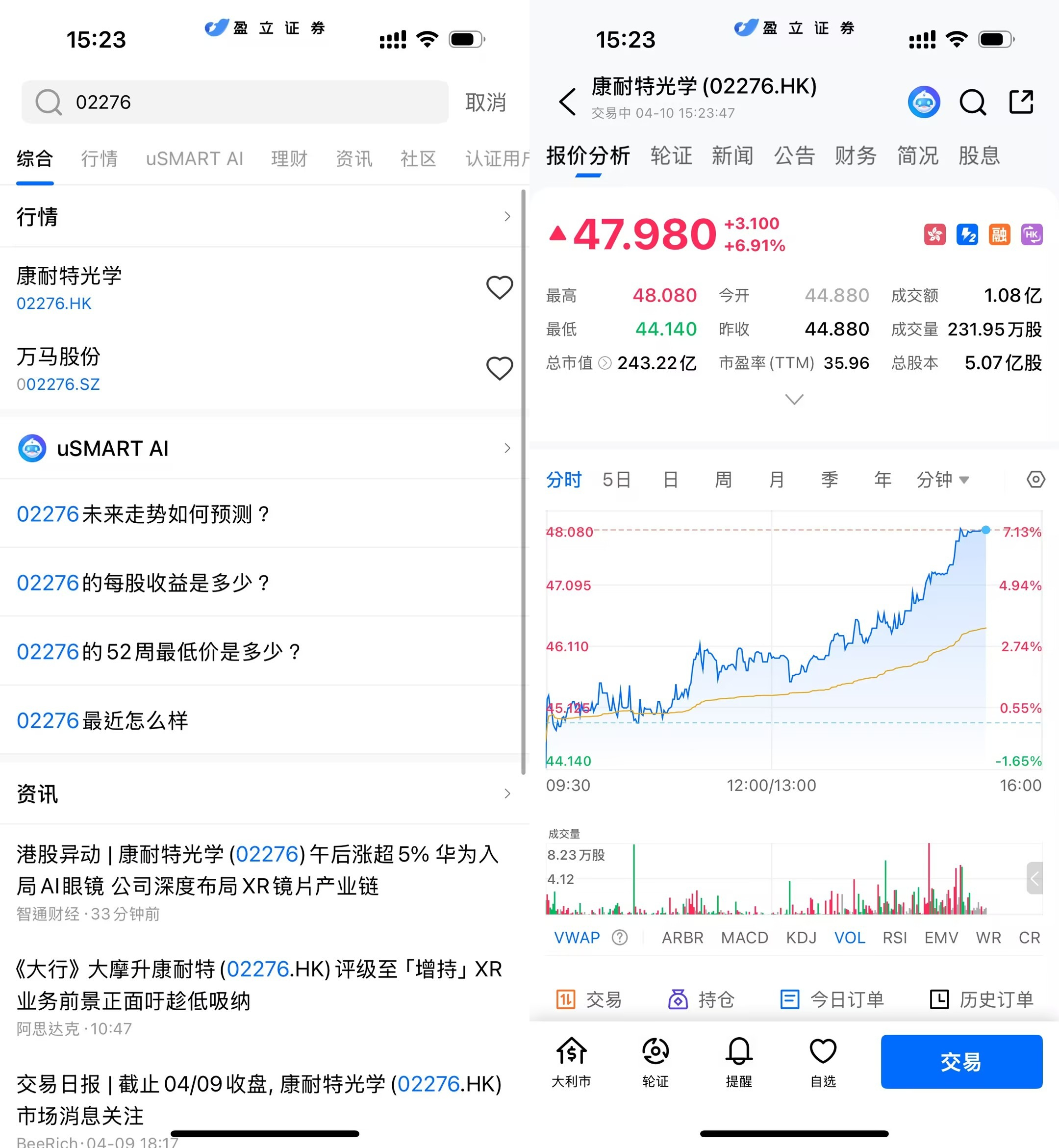Viewport: 1059px width, 1148px height.
Task: Expand the quote details chevron
Action: [x=794, y=399]
